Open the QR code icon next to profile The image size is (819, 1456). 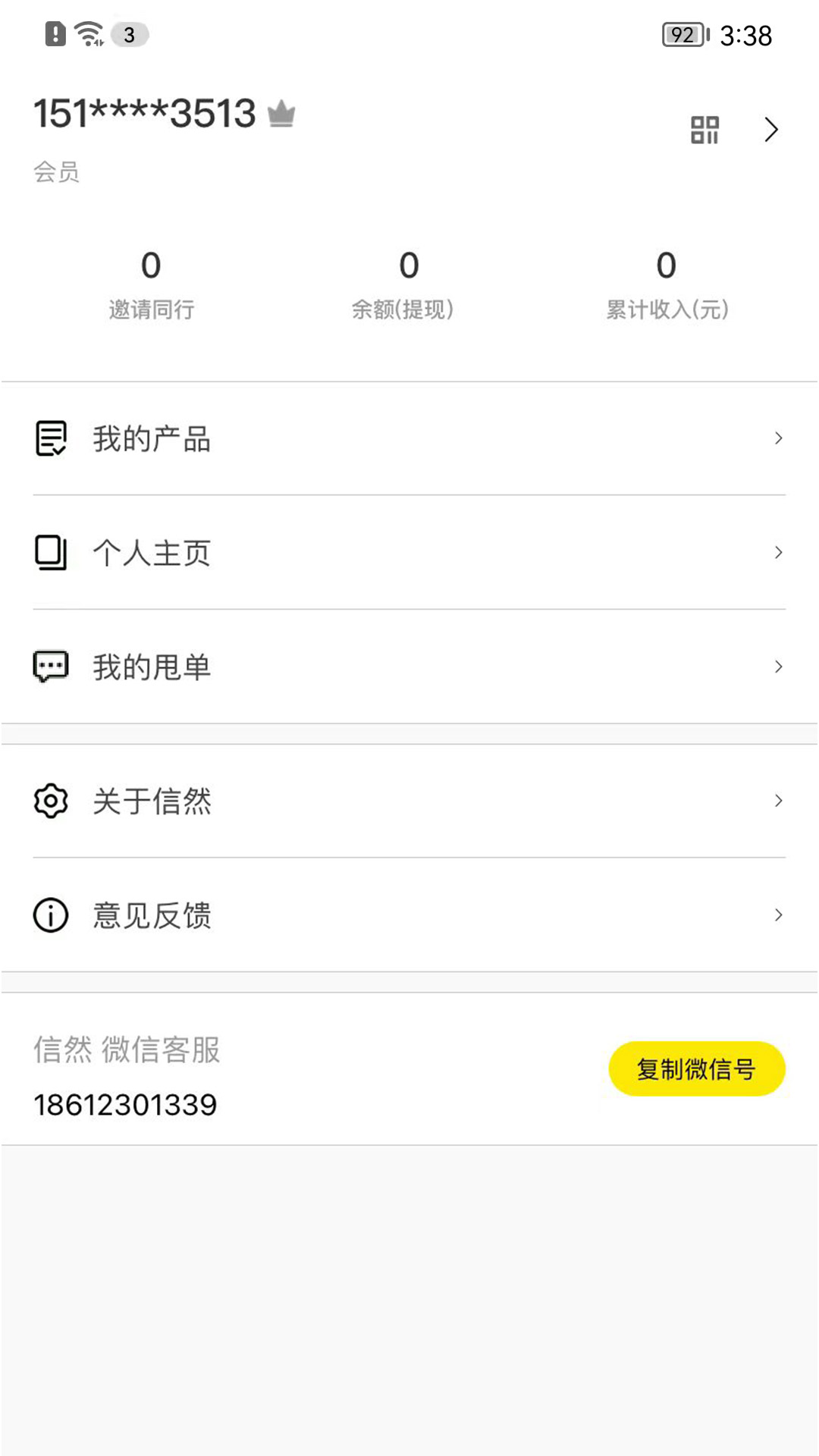coord(704,130)
